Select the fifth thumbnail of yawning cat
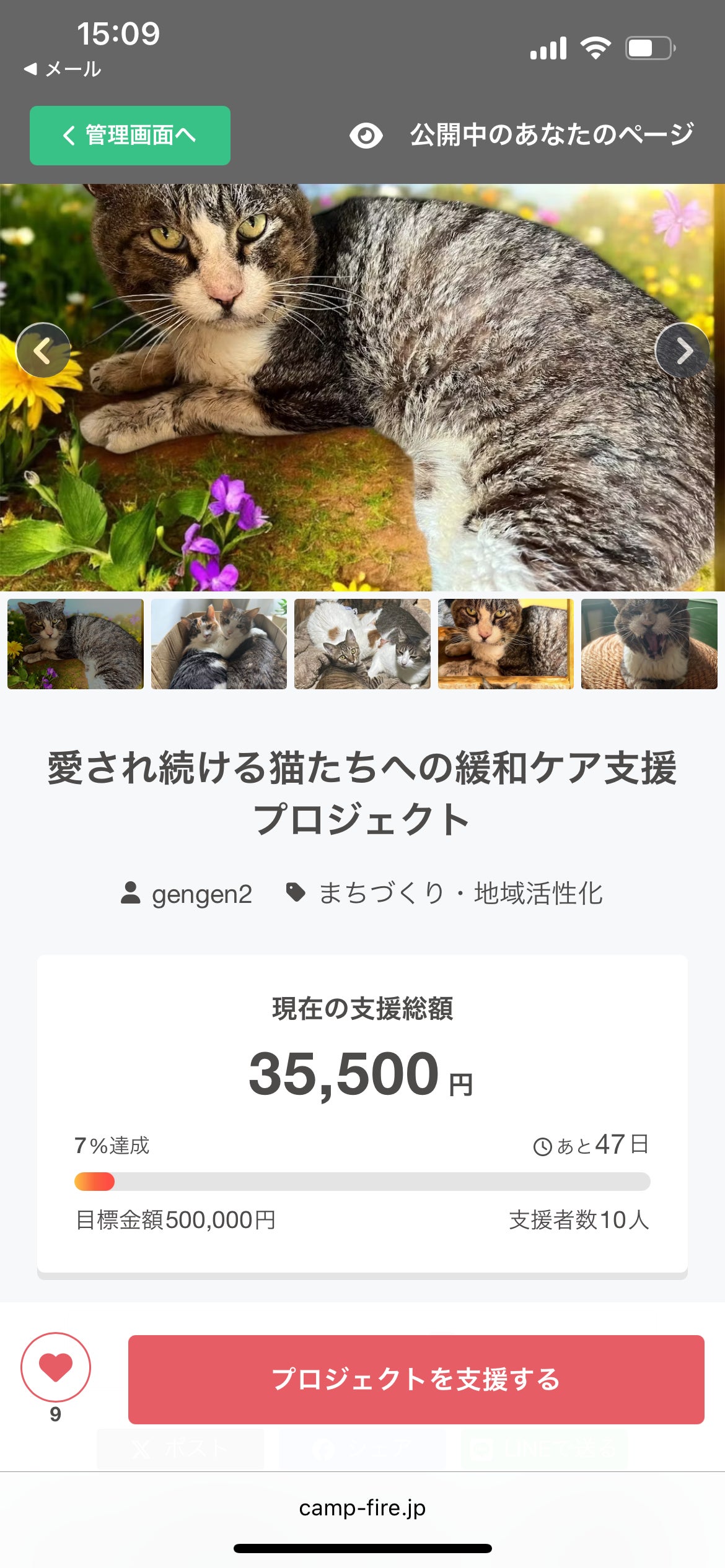 click(x=649, y=644)
